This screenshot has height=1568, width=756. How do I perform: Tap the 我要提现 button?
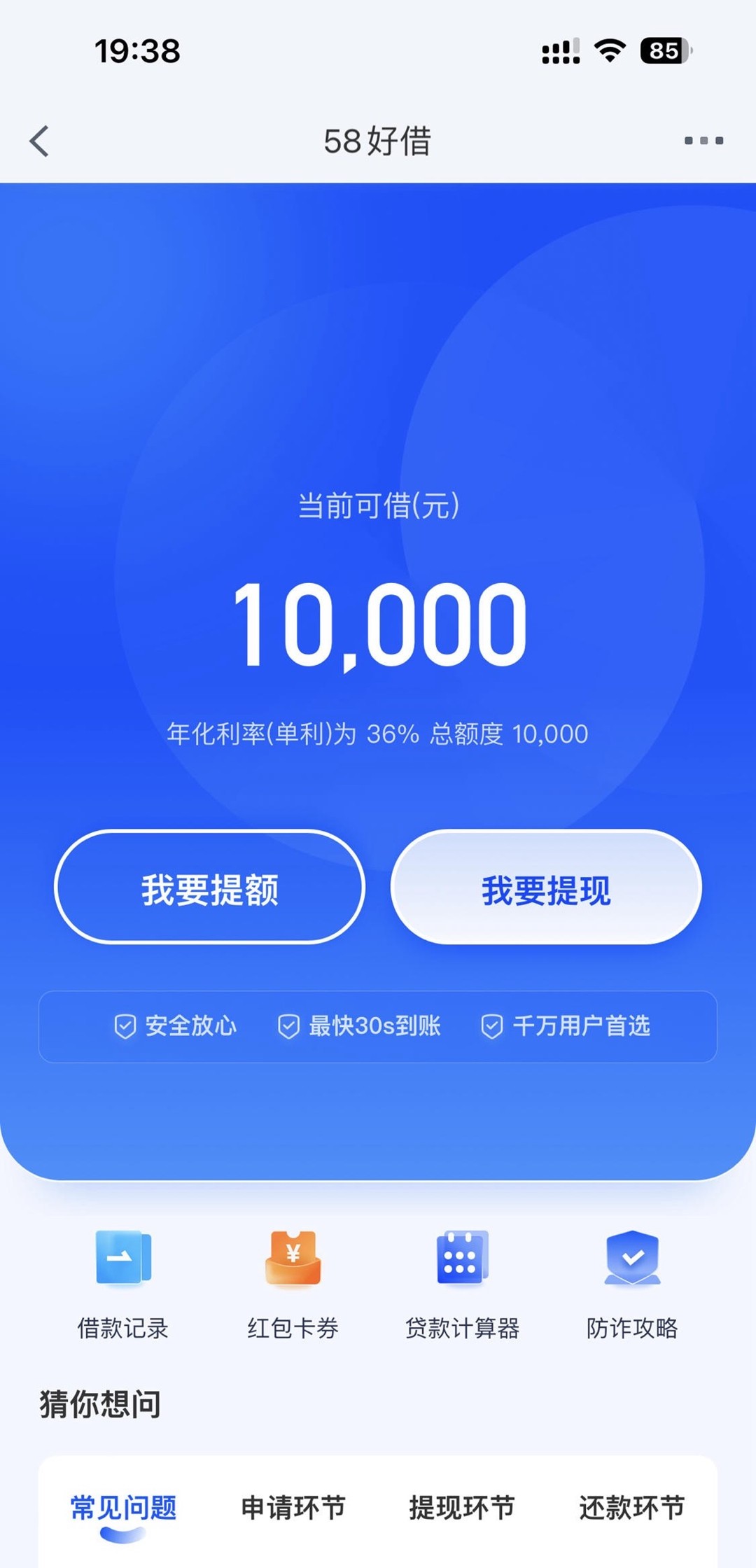point(546,887)
